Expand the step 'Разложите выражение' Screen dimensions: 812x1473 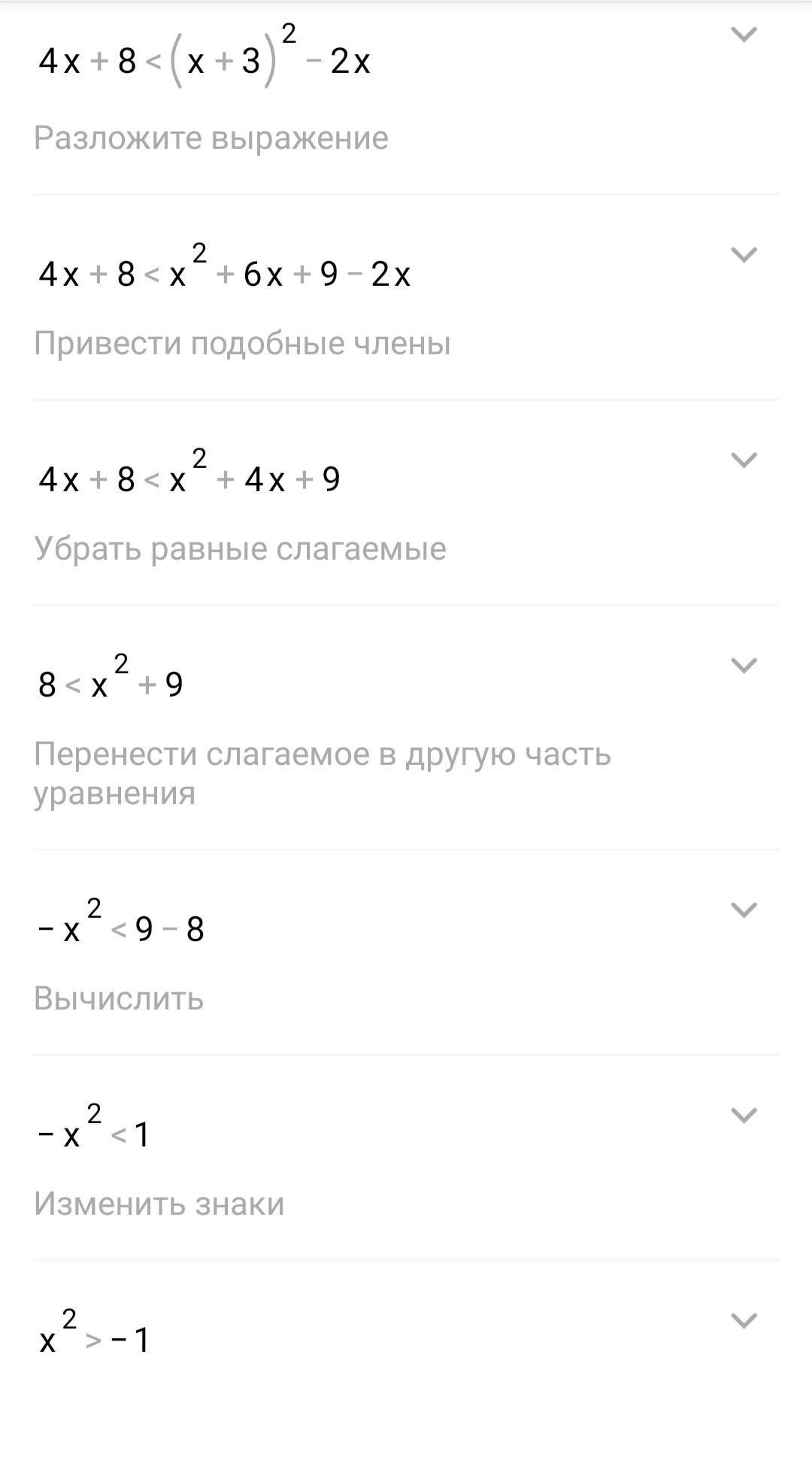coord(744,35)
